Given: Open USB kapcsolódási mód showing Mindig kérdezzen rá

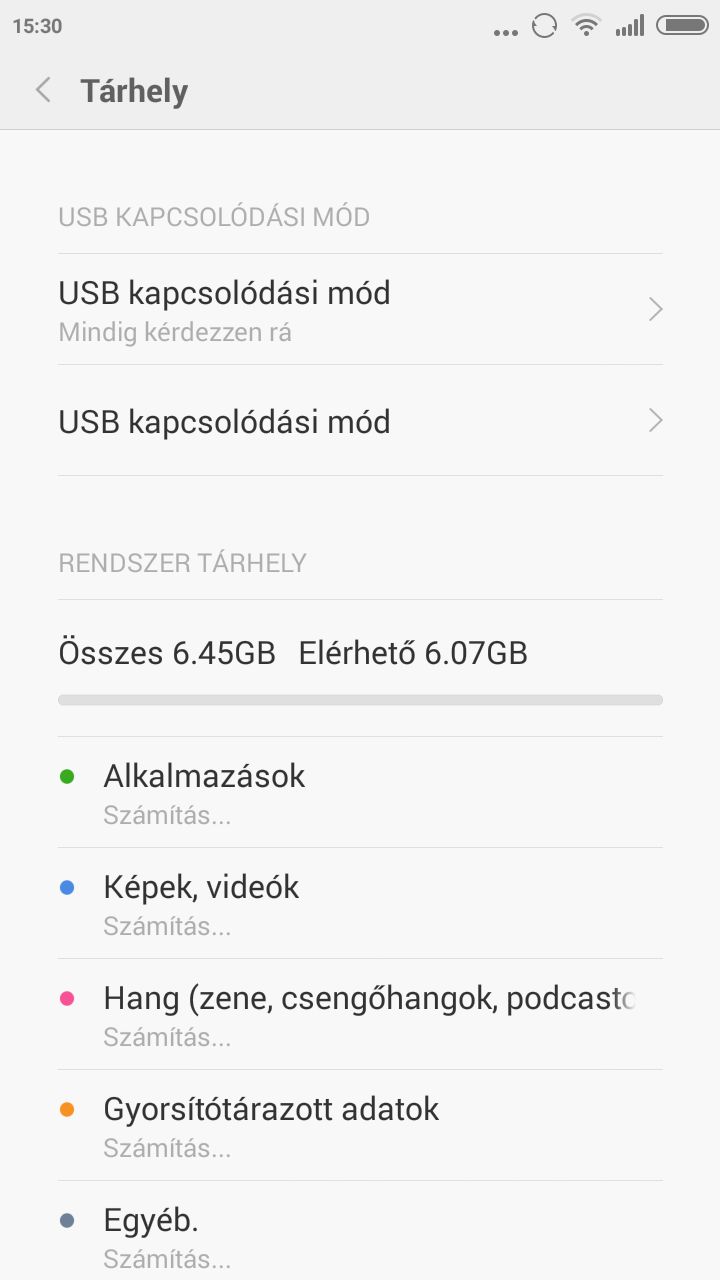Looking at the screenshot, I should (x=360, y=309).
